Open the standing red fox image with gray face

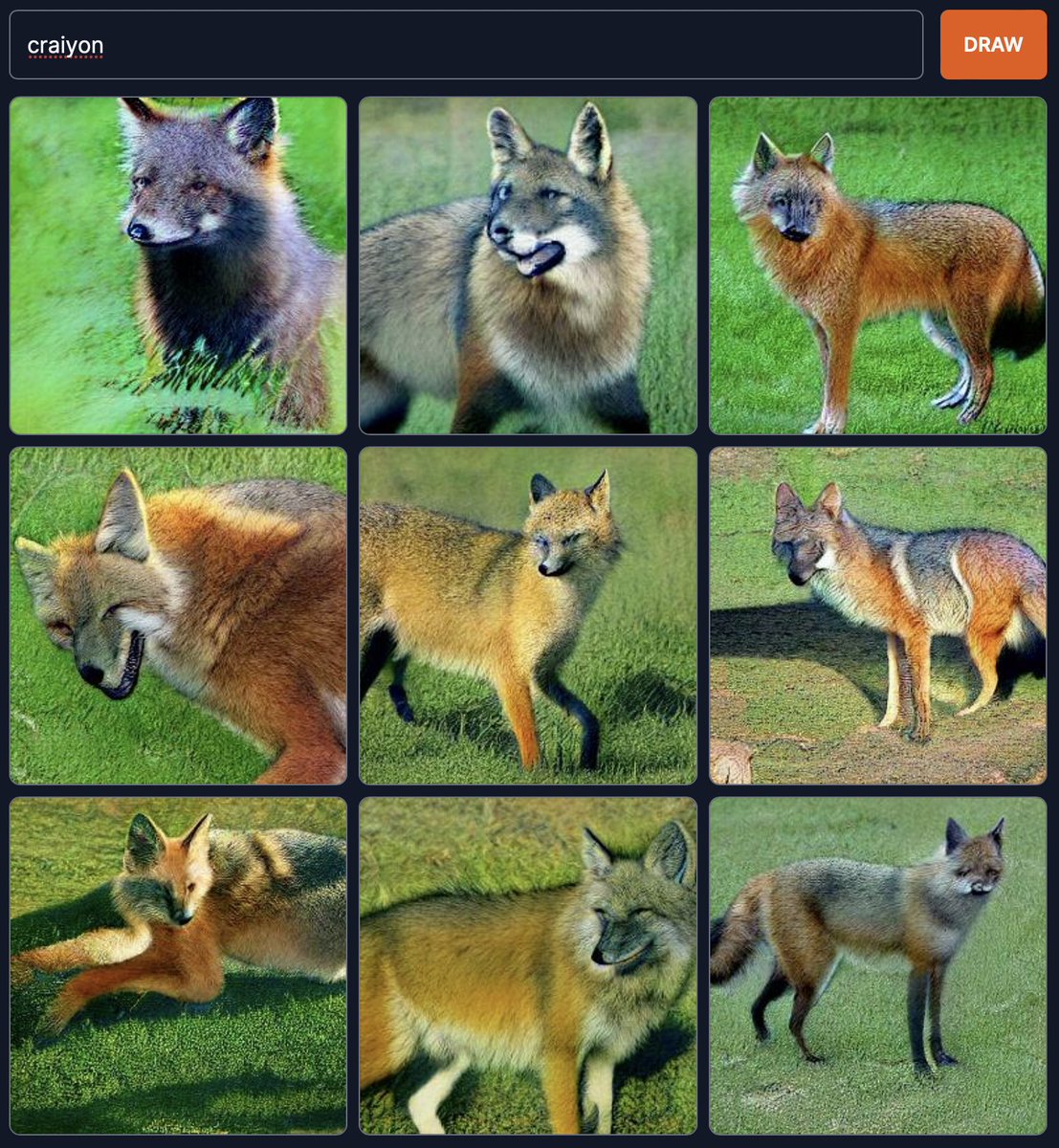pyautogui.click(x=877, y=265)
